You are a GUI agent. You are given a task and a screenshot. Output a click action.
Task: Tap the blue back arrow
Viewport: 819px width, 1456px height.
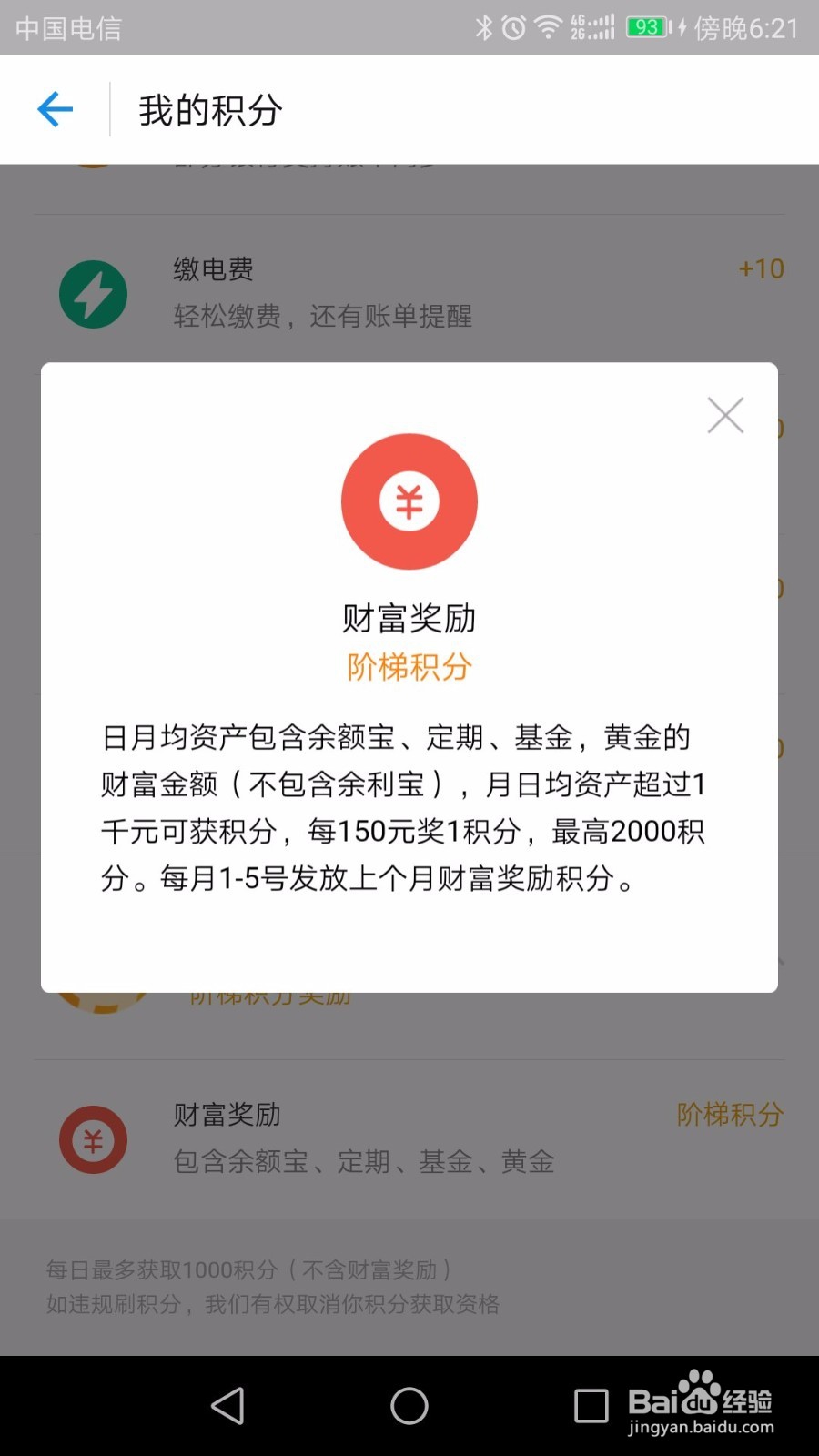point(55,108)
